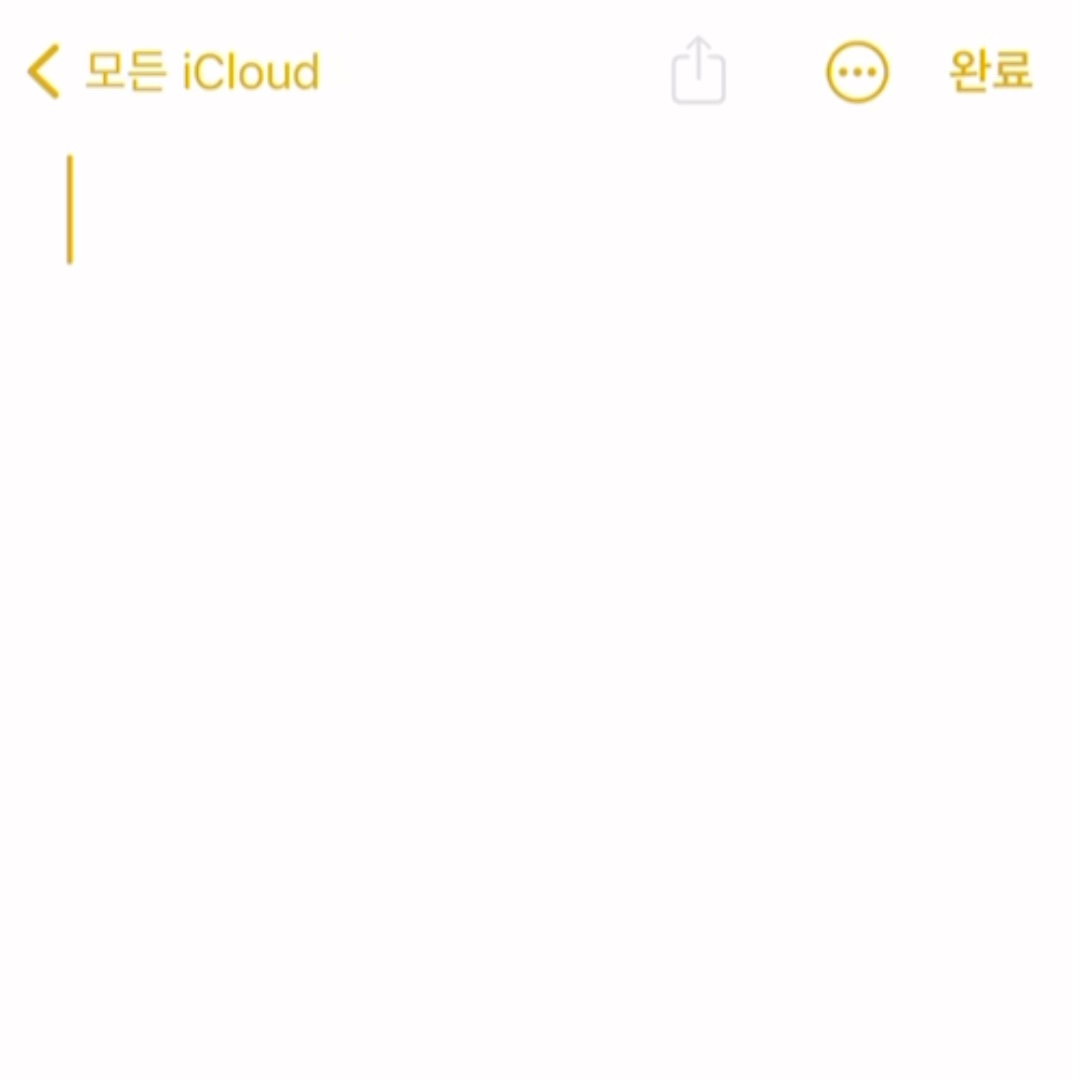Tap the share icon
Viewport: 1080px width, 1080px height.
(x=698, y=70)
